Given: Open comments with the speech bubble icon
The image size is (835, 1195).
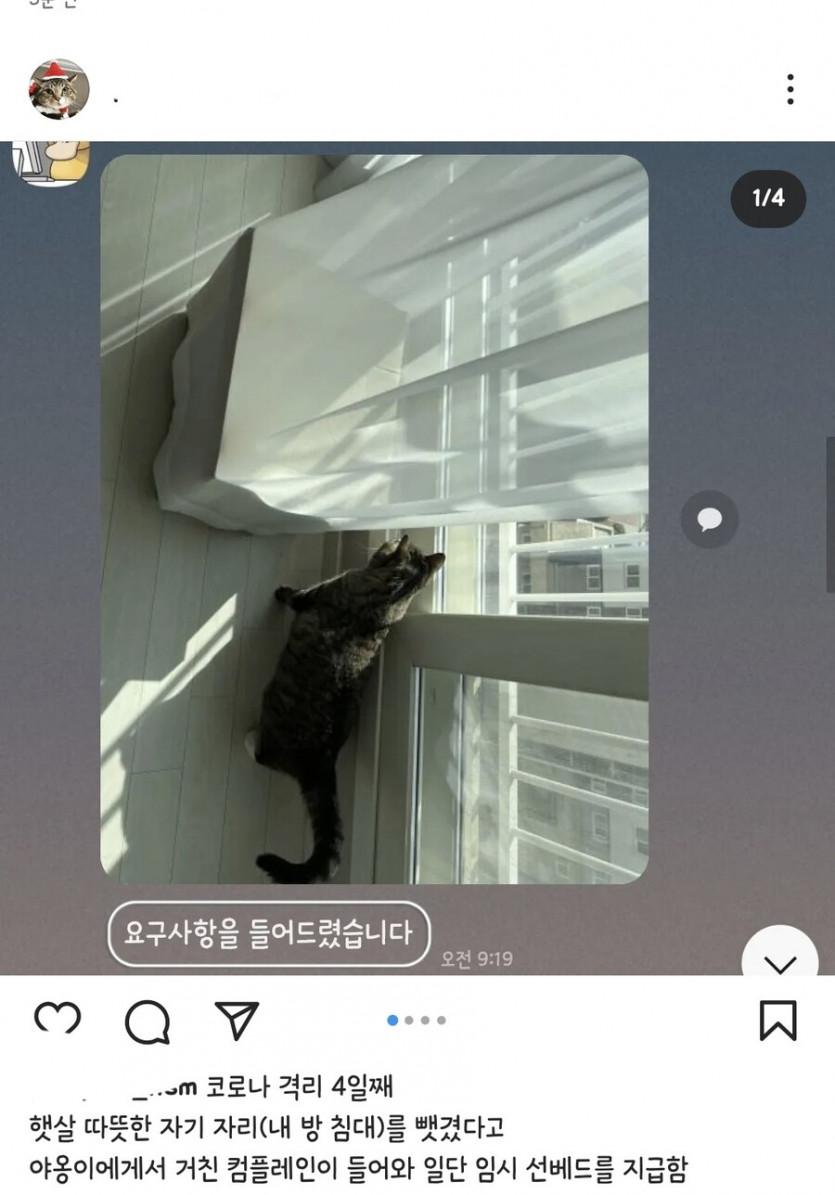Looking at the screenshot, I should point(147,1022).
